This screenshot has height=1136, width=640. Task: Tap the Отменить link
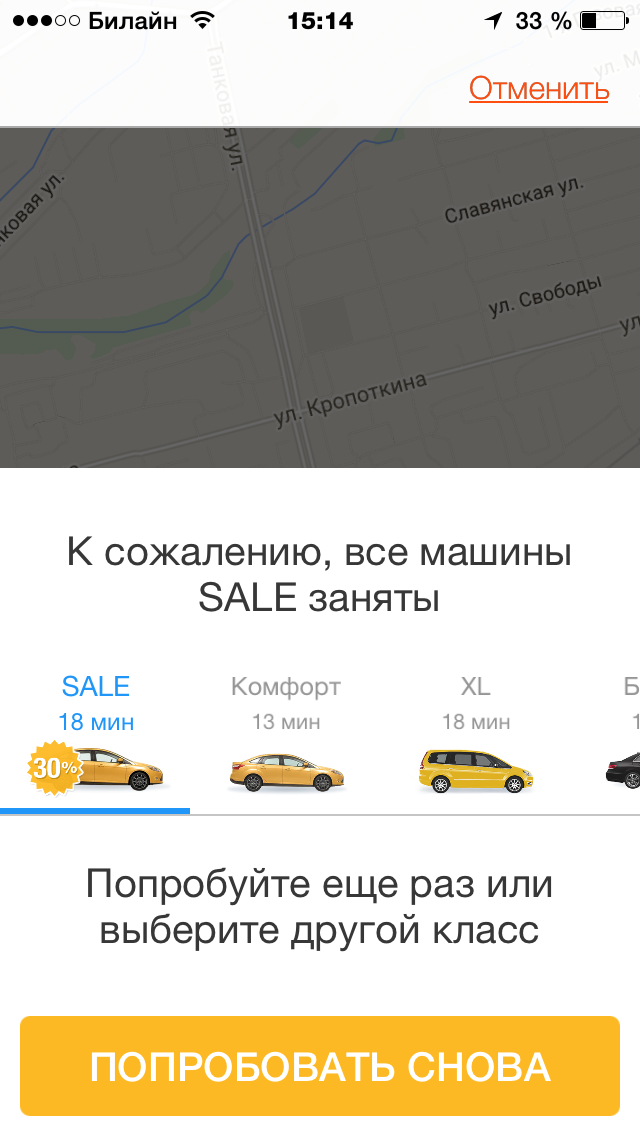(539, 88)
